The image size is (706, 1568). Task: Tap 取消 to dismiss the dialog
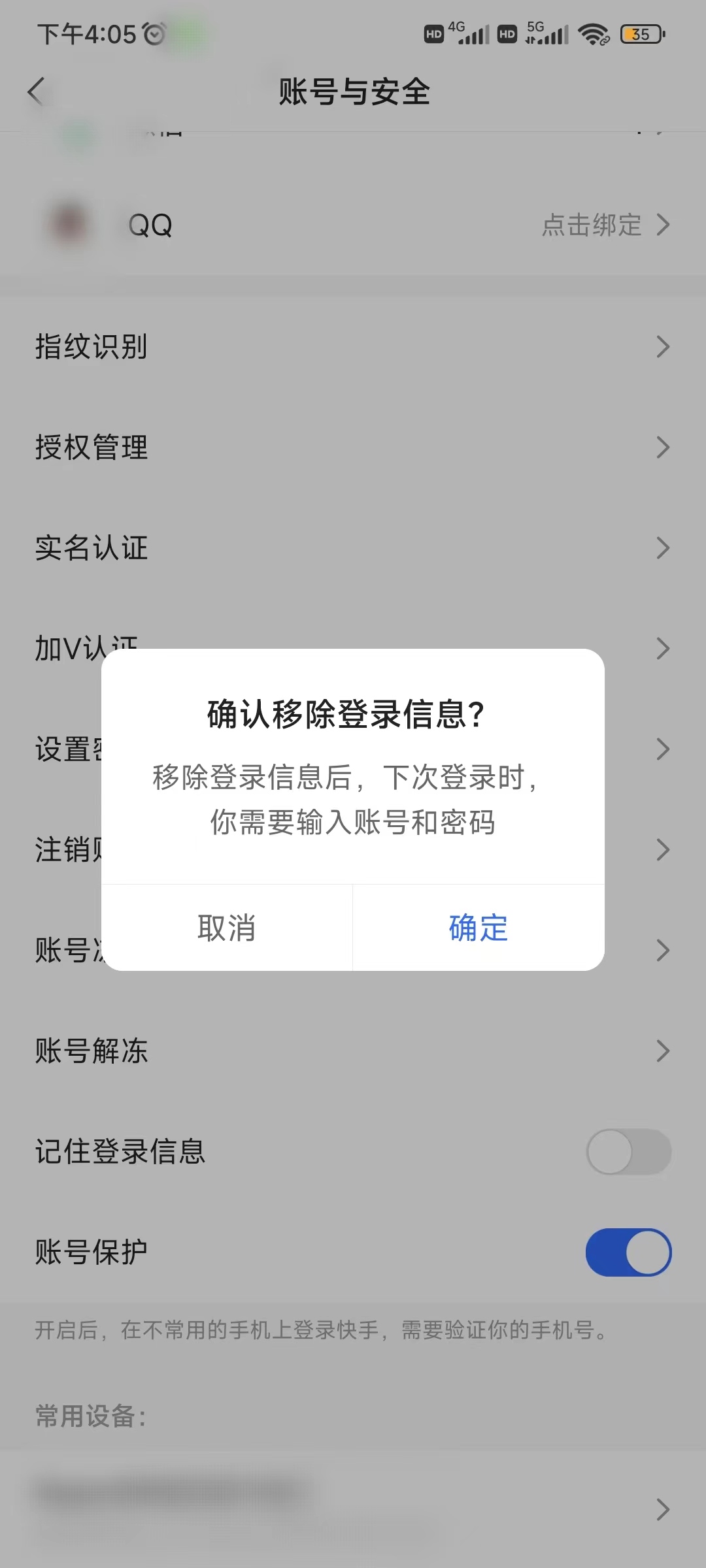click(226, 928)
